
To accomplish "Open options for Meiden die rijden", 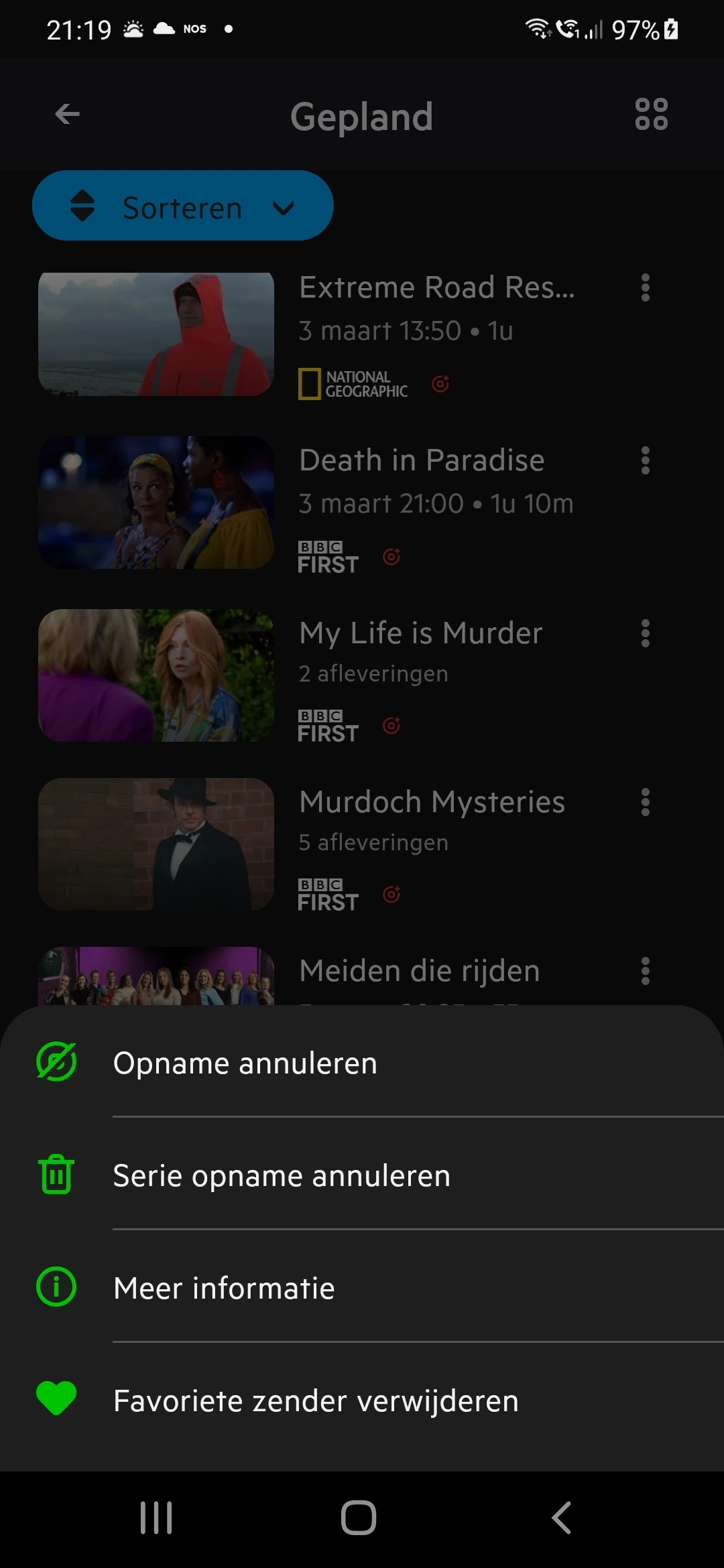I will pos(645,971).
